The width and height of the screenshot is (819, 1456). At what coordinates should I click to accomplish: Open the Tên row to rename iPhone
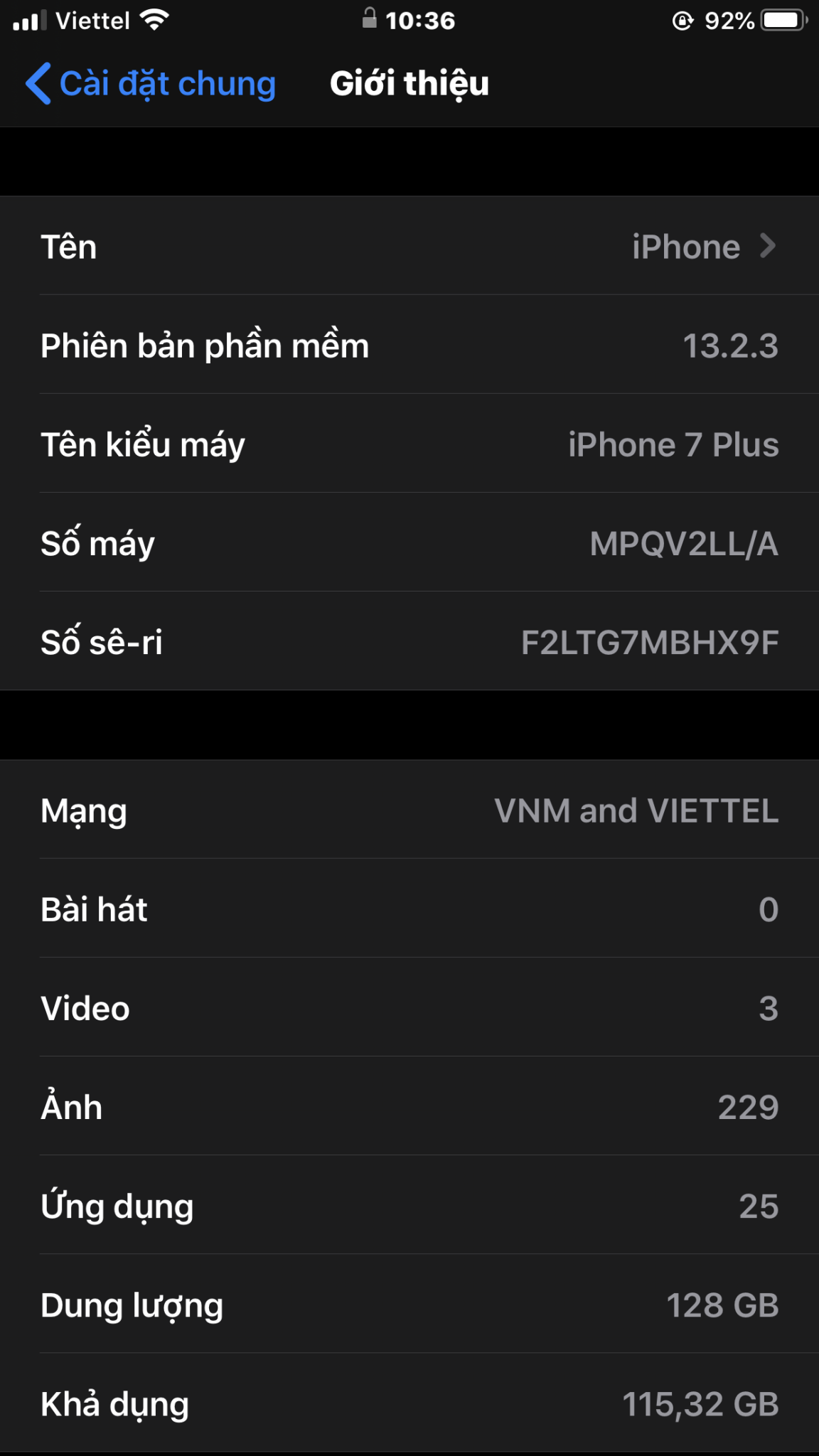point(409,246)
